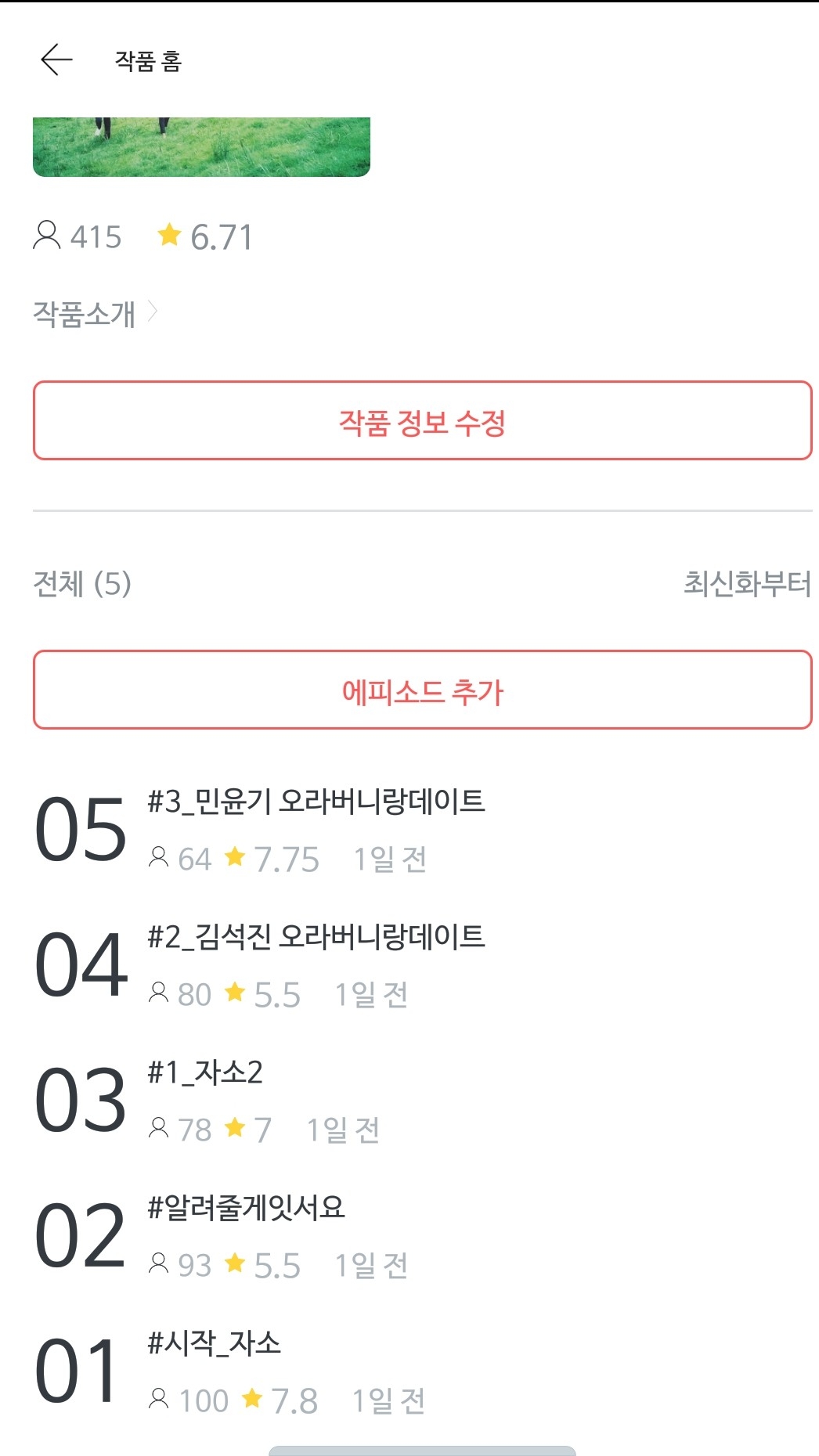This screenshot has width=819, height=1456.
Task: Tap the 작품 정보 수정 button
Action: (422, 421)
